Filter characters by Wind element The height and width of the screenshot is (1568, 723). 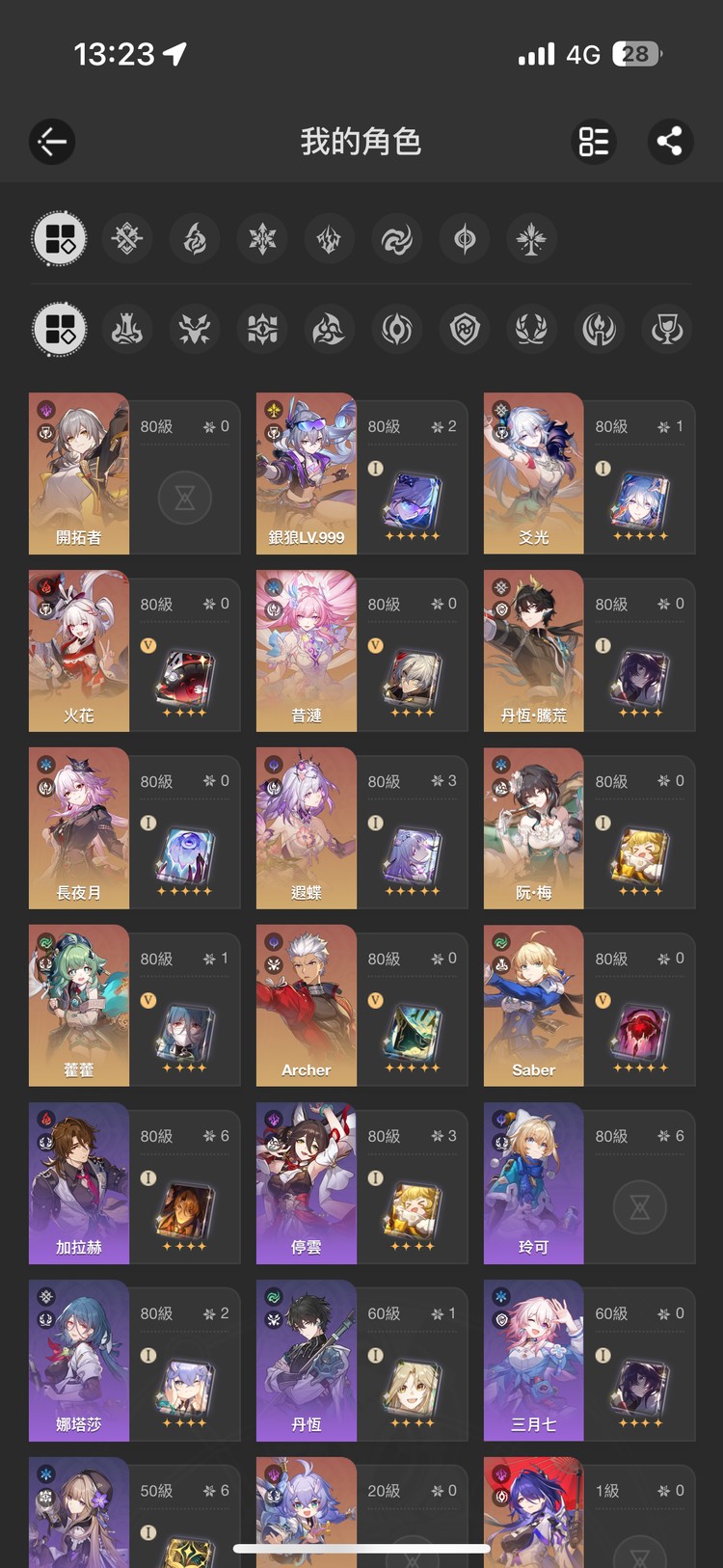click(x=397, y=239)
